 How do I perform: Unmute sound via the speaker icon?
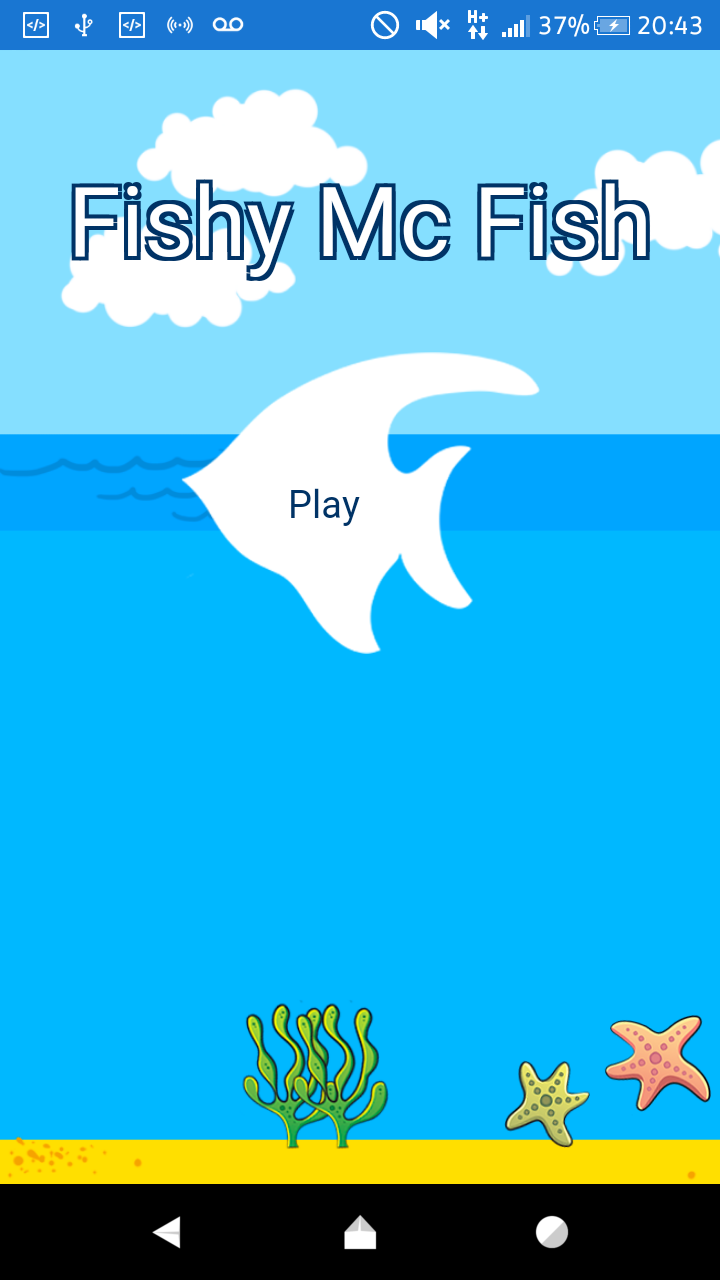432,25
